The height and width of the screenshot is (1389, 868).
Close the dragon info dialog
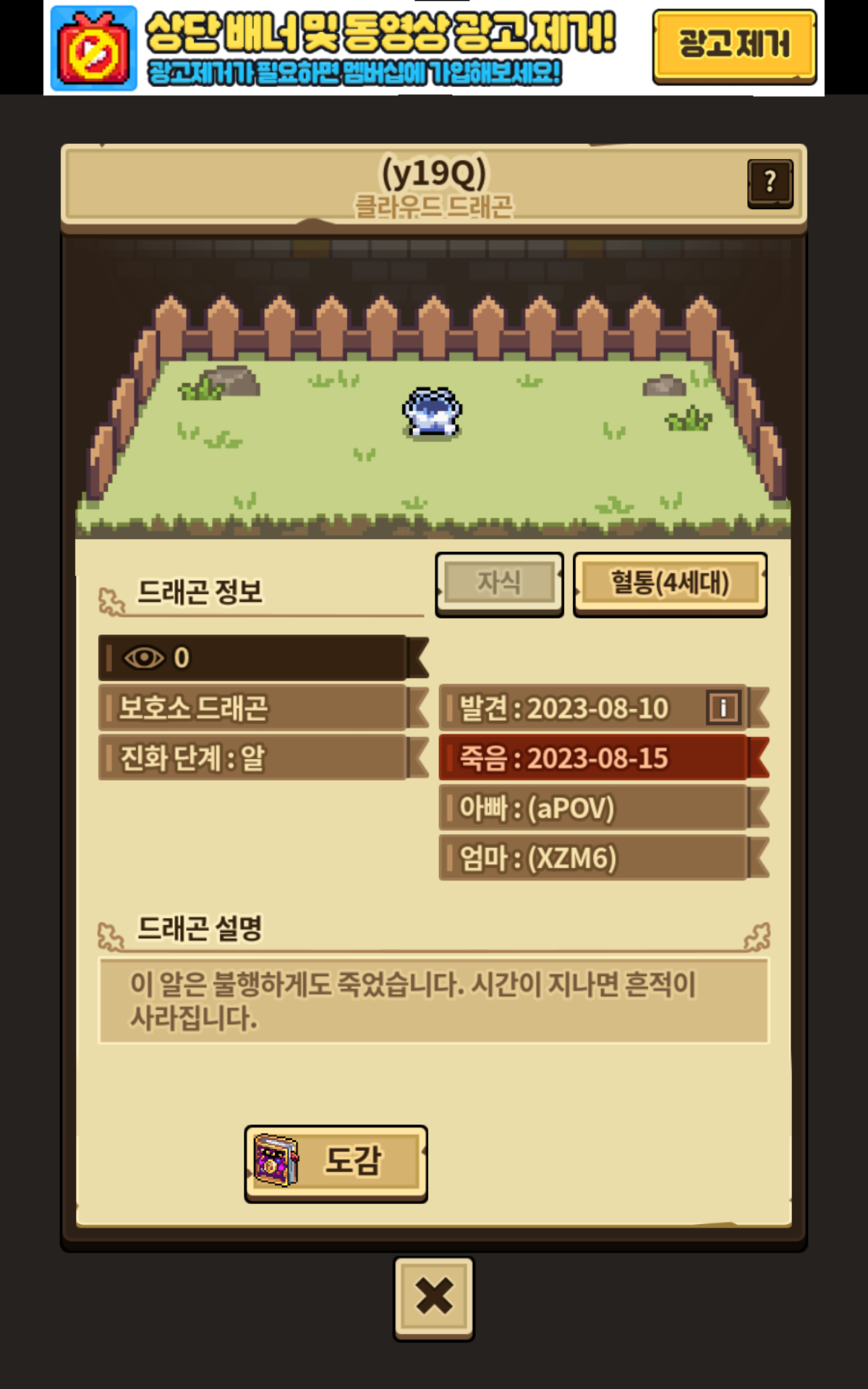click(434, 1299)
